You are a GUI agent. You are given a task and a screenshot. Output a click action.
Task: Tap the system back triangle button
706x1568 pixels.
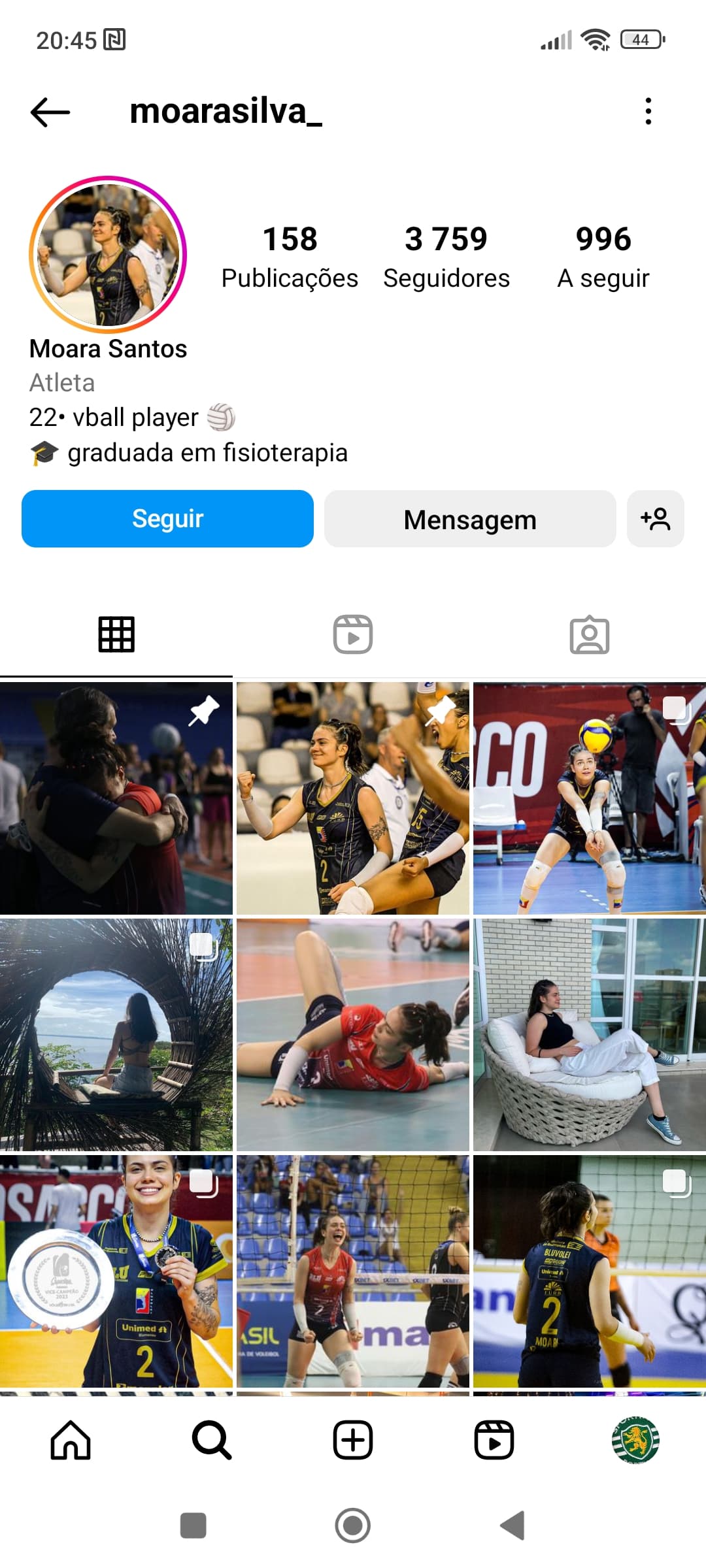(x=513, y=1526)
